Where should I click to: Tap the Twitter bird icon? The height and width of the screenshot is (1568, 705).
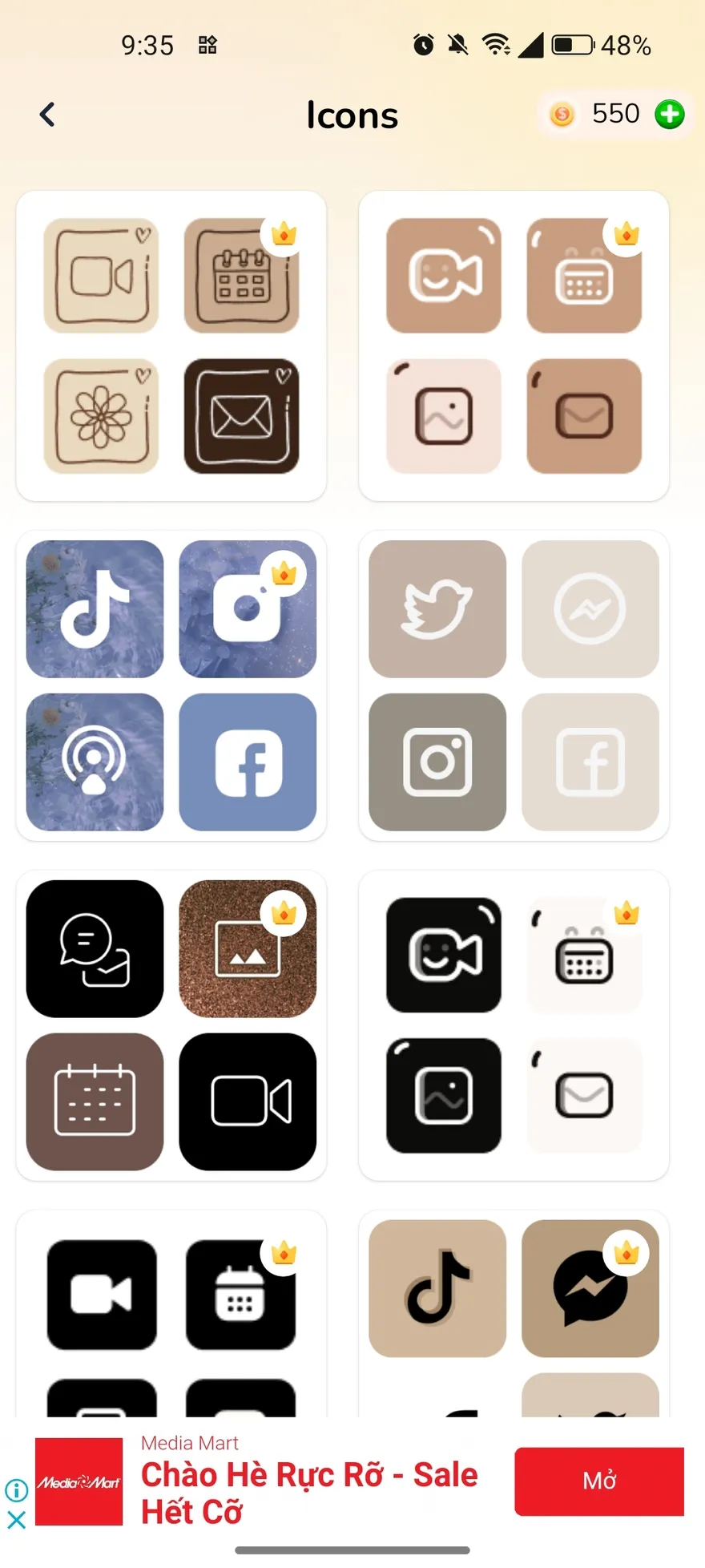click(437, 608)
